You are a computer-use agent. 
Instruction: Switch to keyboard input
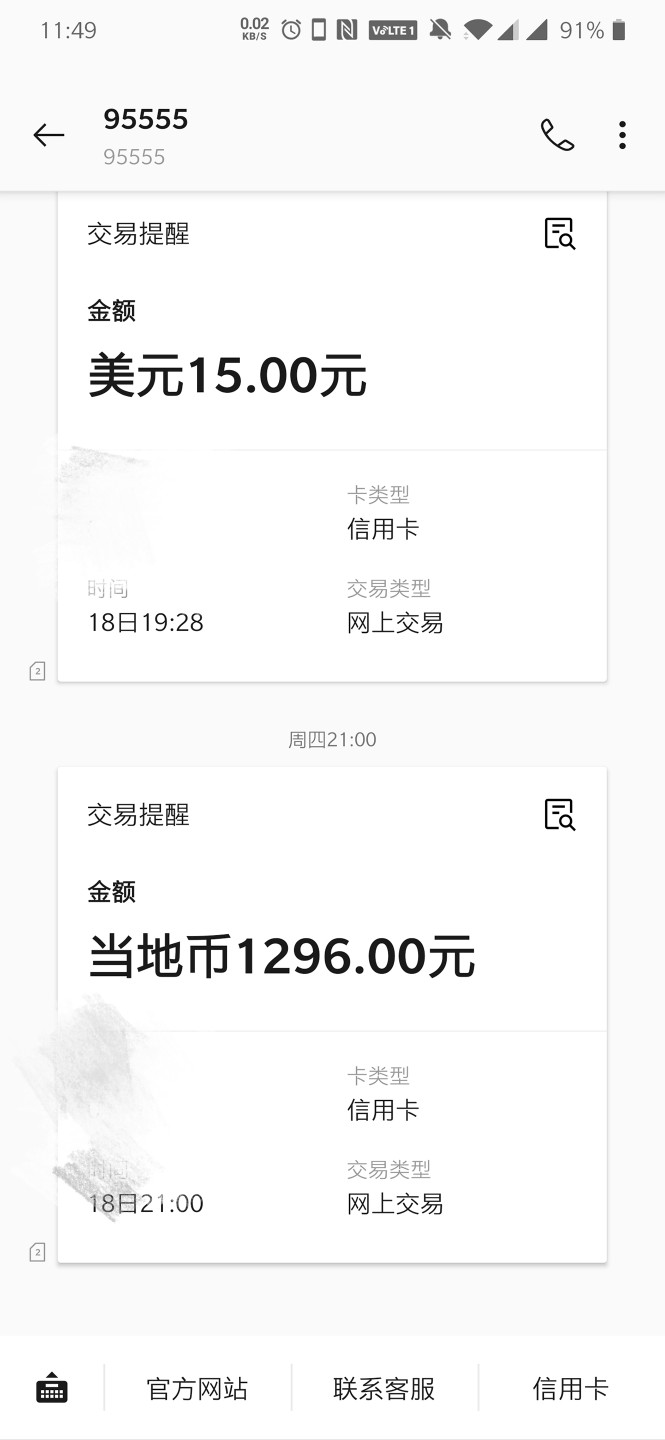coord(52,1389)
